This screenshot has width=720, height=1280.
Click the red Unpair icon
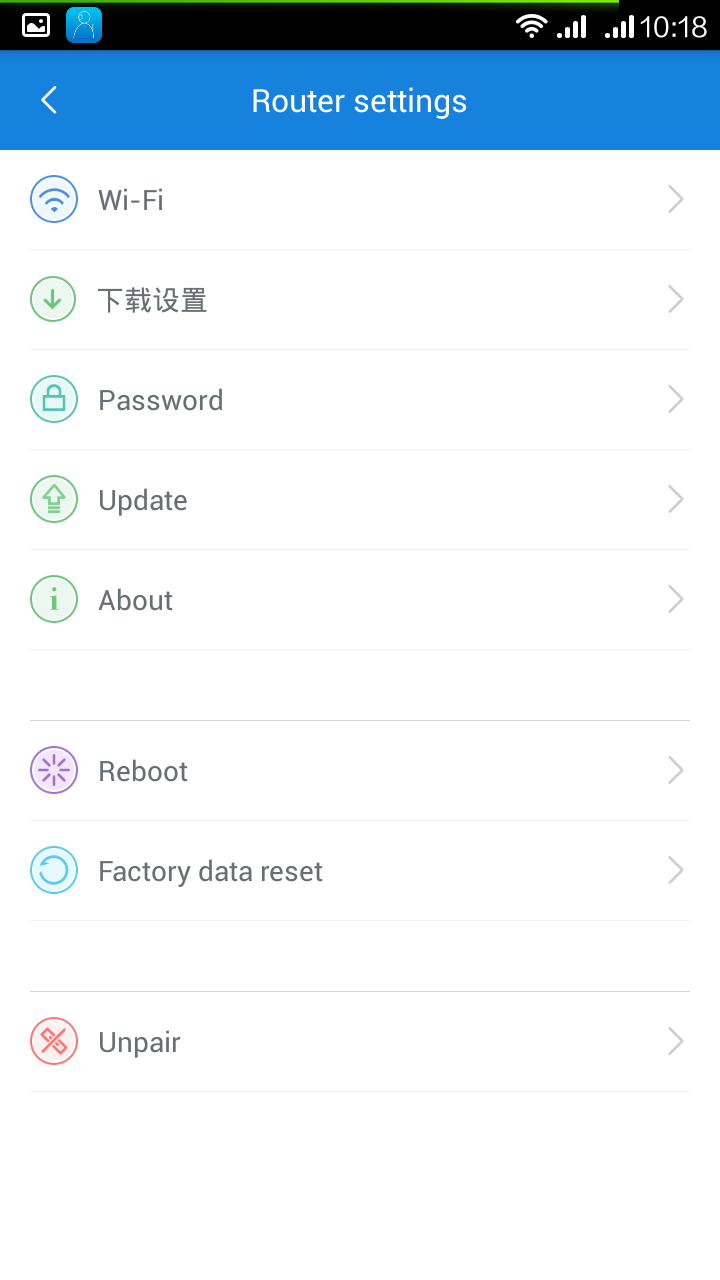(53, 1041)
